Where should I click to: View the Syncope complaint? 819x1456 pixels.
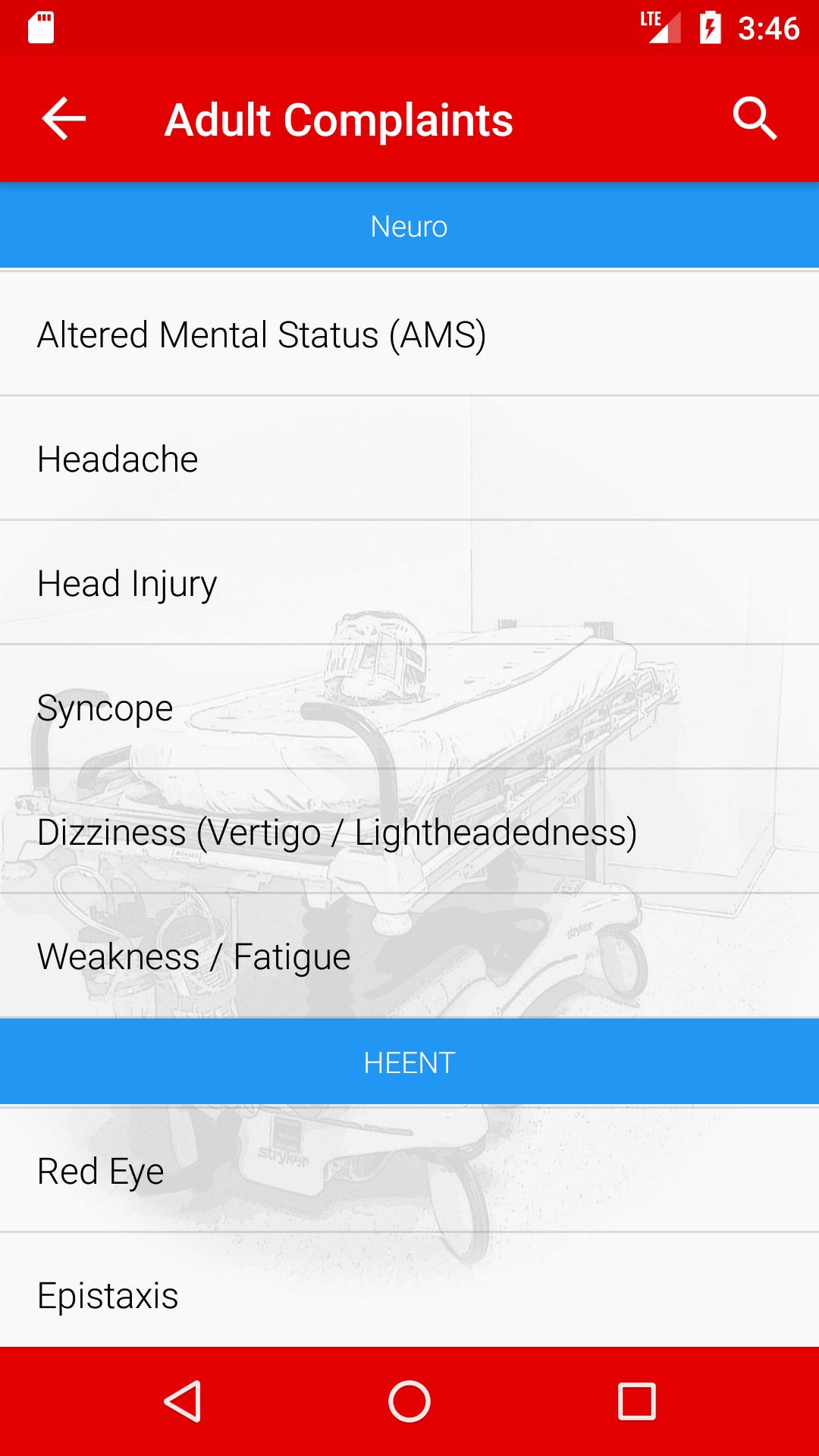409,708
